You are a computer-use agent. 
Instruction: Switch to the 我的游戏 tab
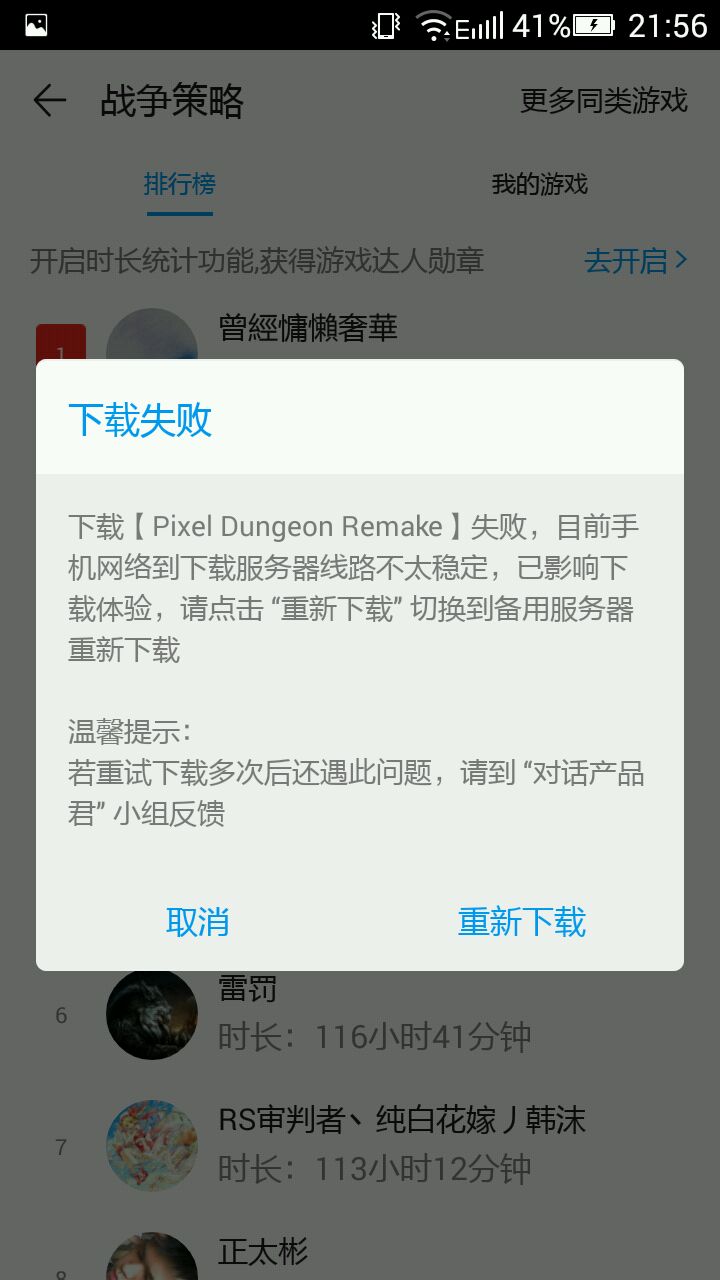coord(539,184)
